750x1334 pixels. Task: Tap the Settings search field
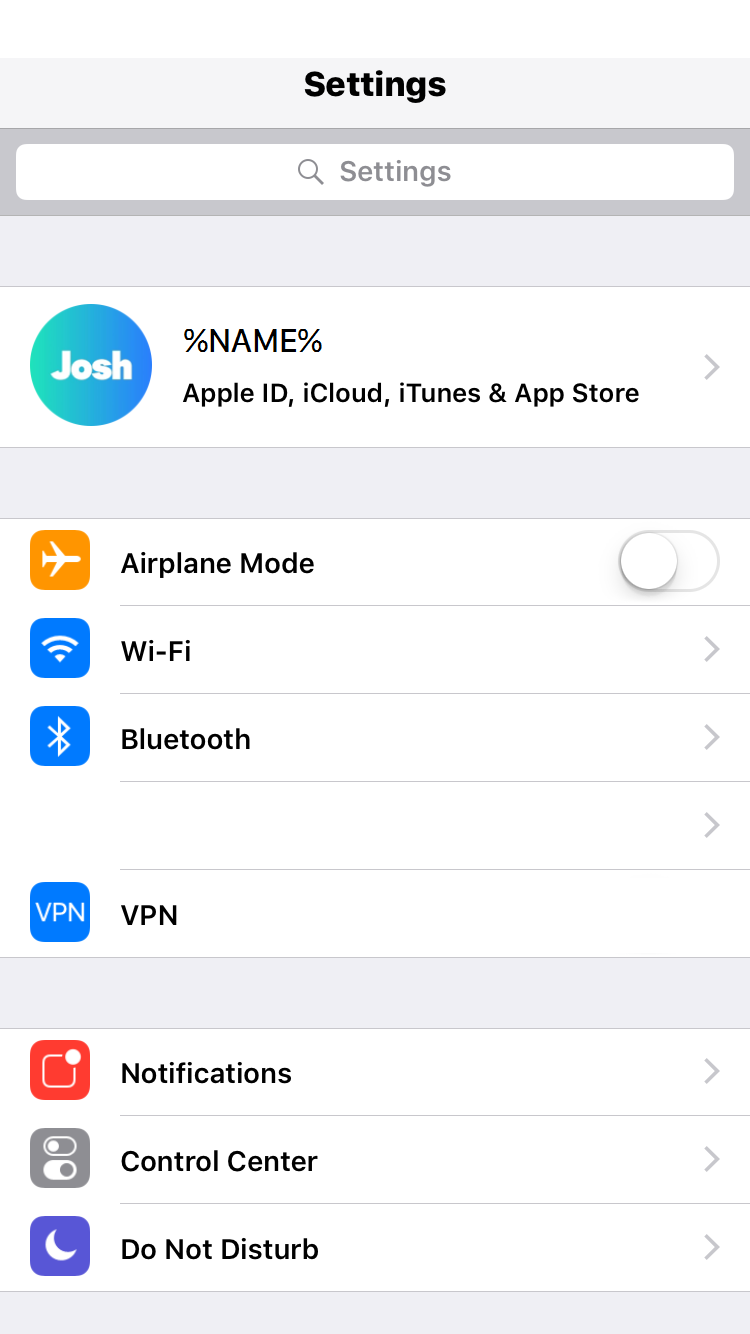pyautogui.click(x=375, y=172)
